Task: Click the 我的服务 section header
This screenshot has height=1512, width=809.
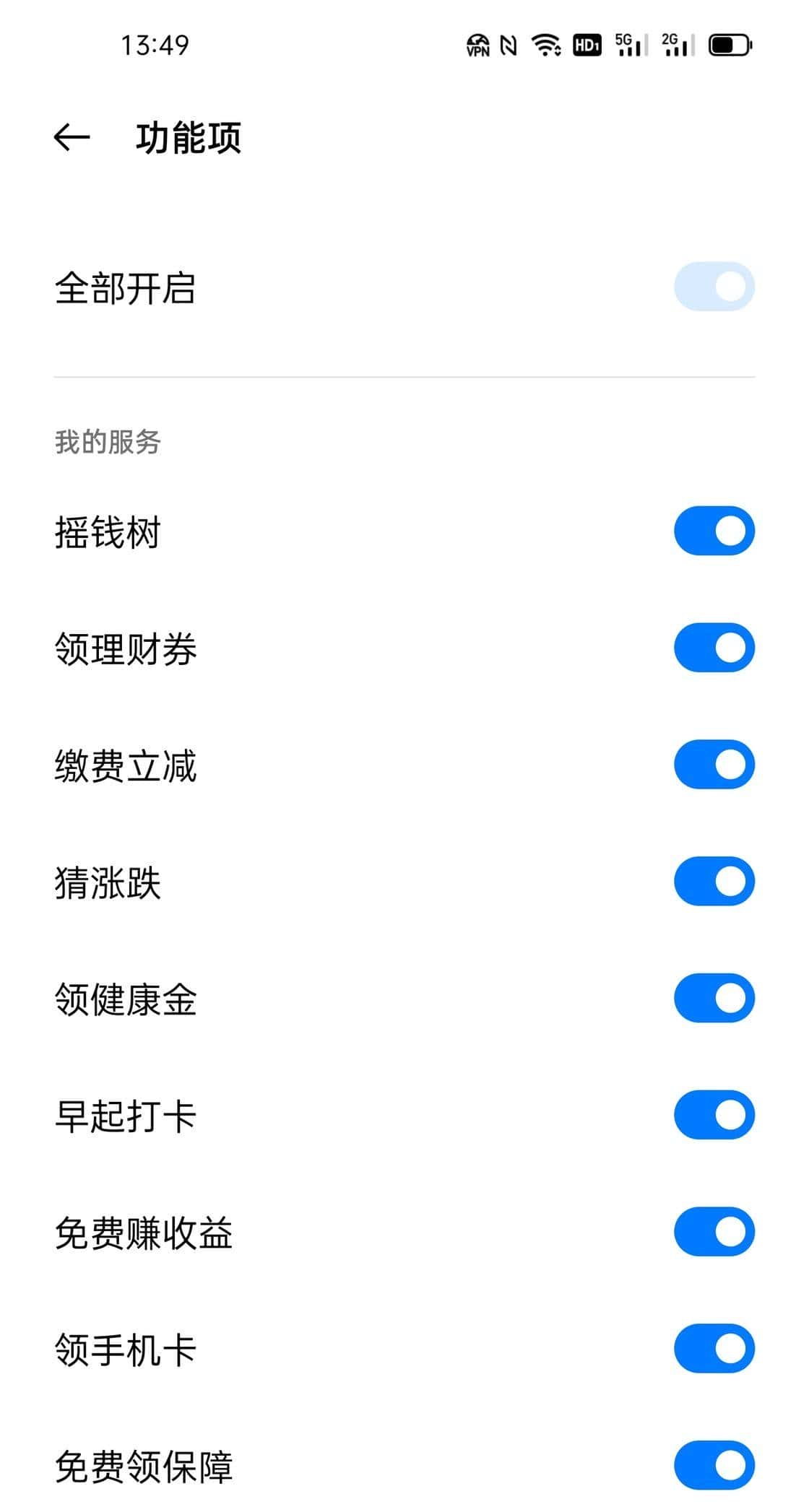Action: [x=108, y=441]
